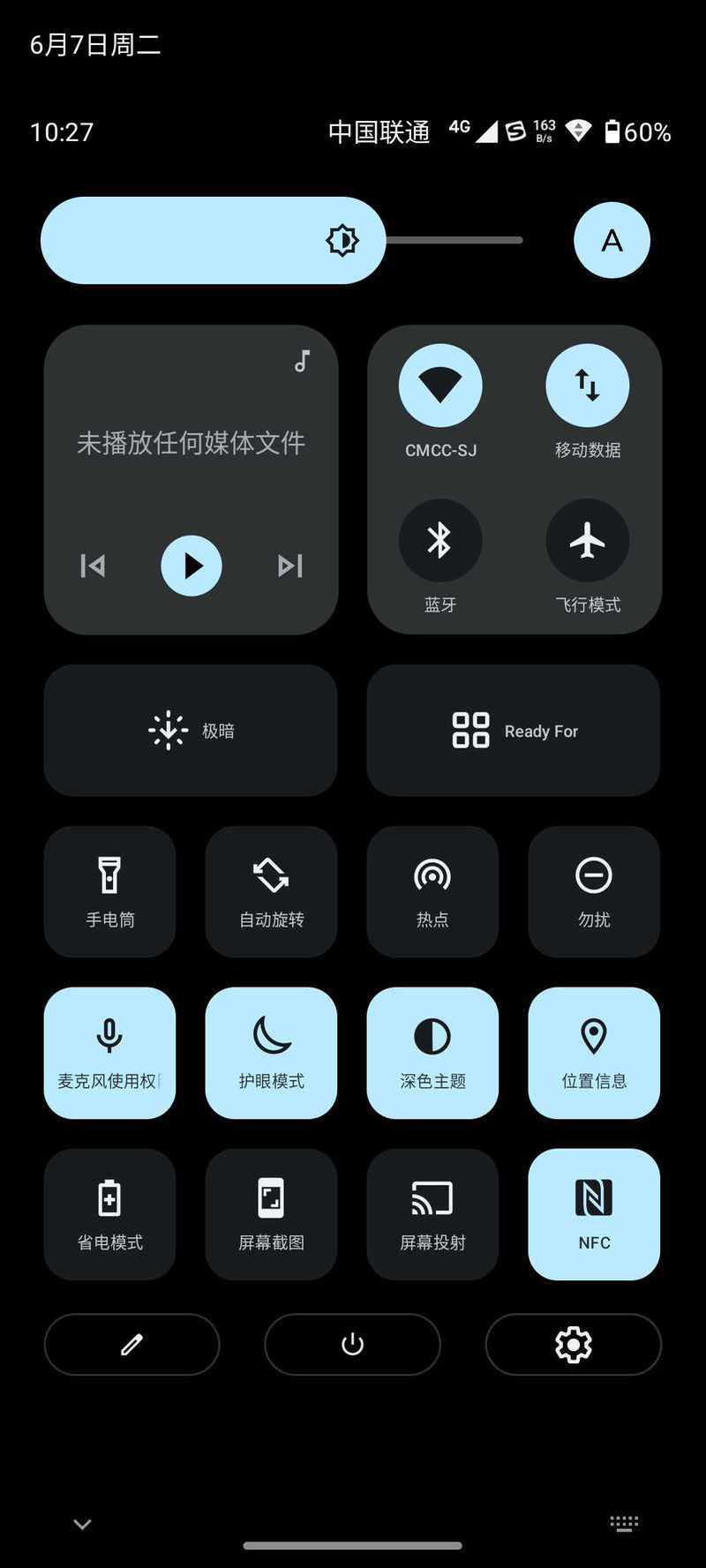Turn off the NFC tile
Viewport: 706px width, 1568px height.
594,1214
